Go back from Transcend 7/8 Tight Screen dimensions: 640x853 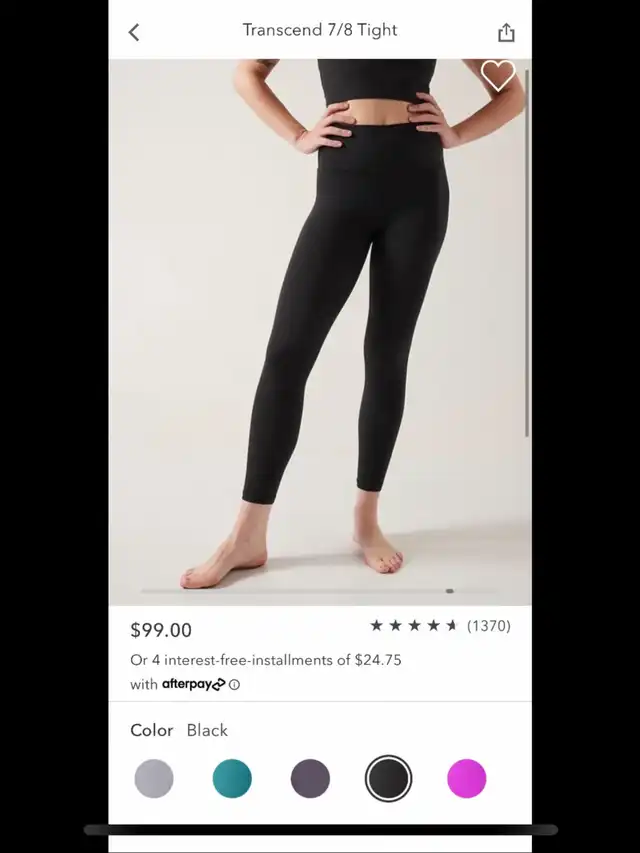click(134, 32)
